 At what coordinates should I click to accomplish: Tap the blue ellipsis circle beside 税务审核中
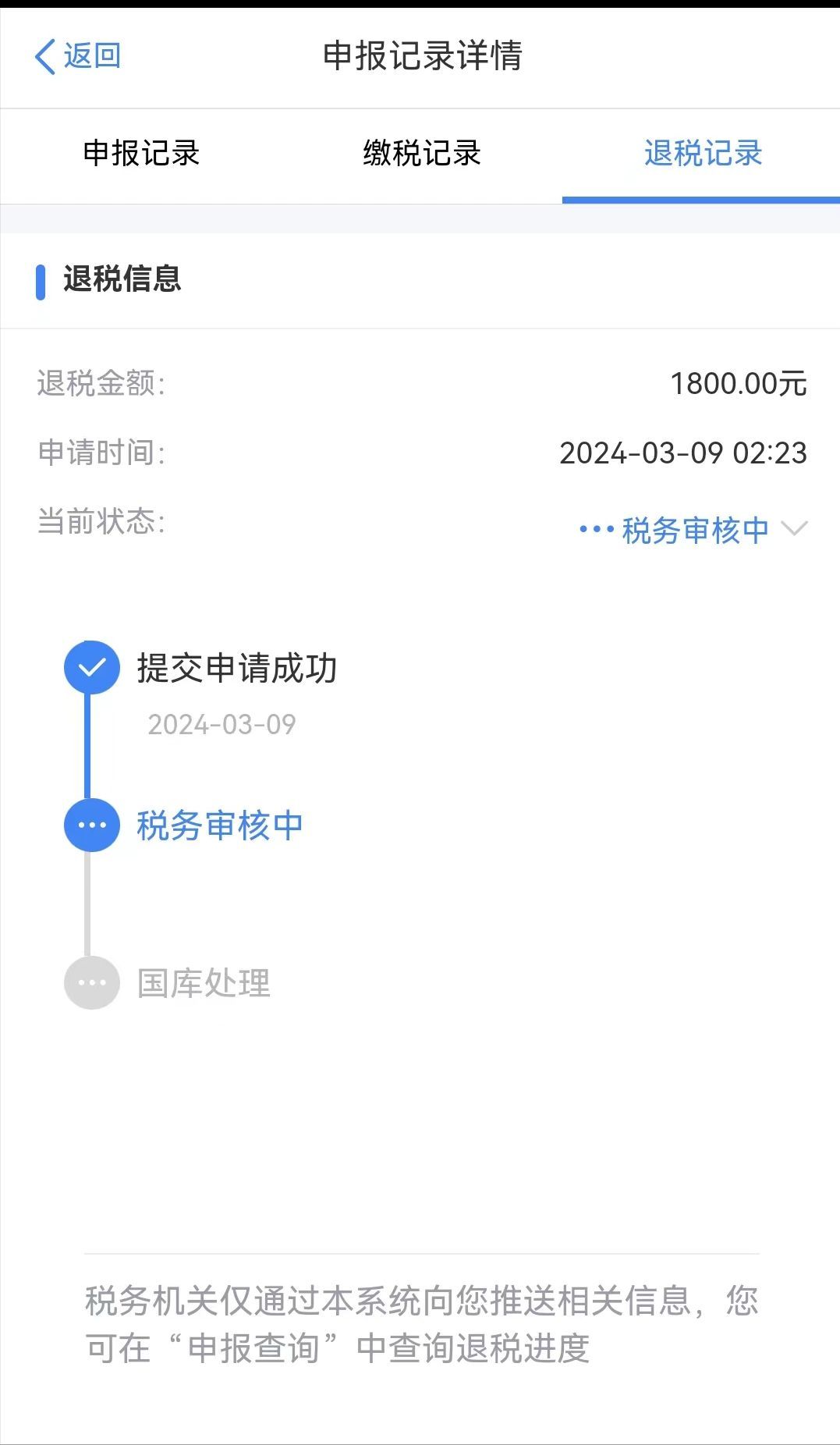click(x=91, y=825)
